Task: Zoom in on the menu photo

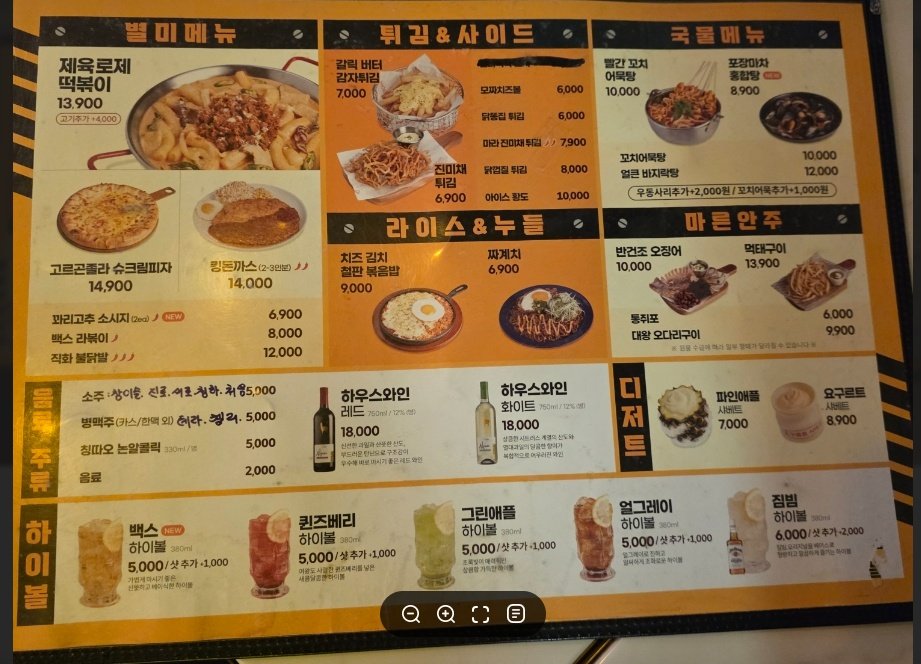Action: click(x=446, y=614)
